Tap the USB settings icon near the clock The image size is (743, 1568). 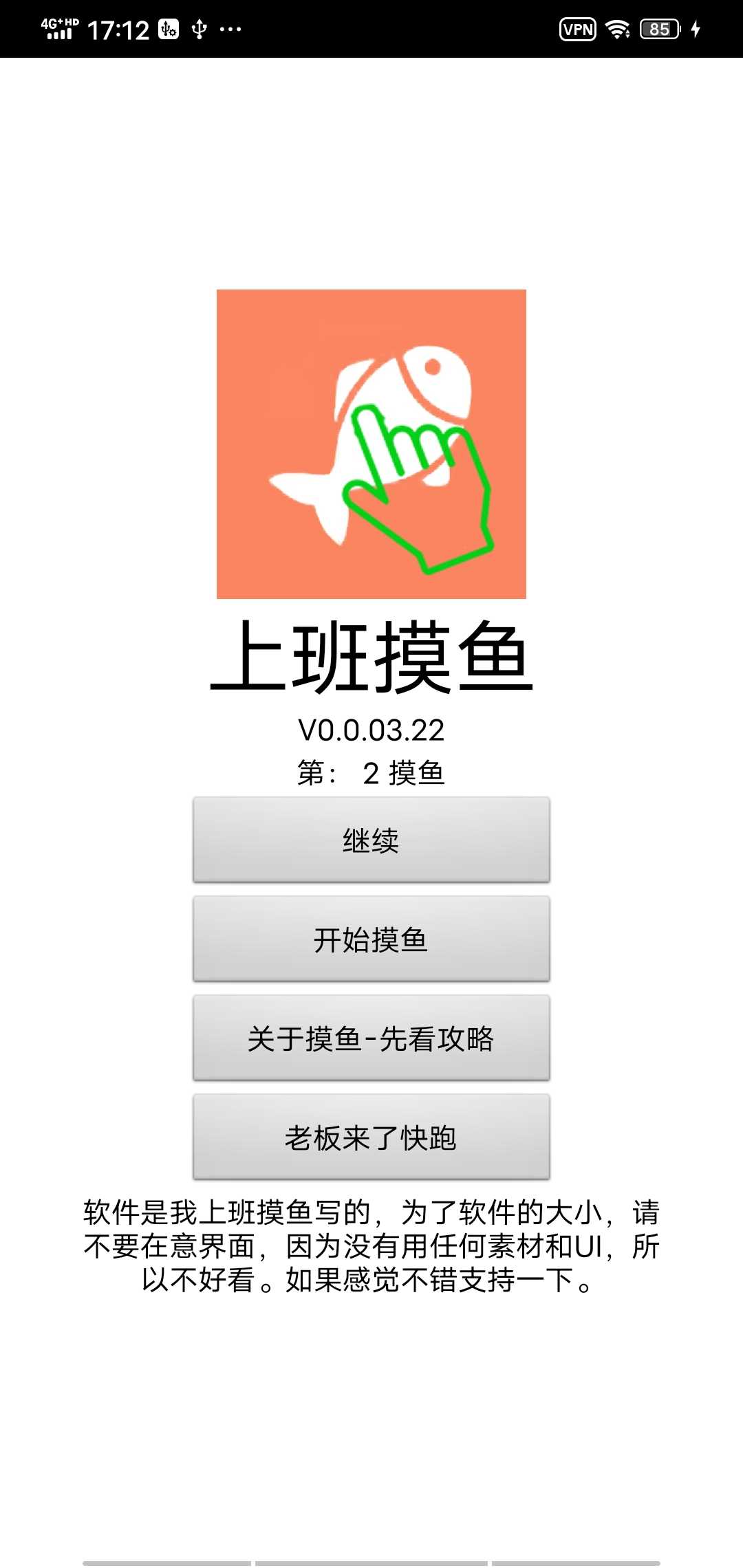click(167, 30)
